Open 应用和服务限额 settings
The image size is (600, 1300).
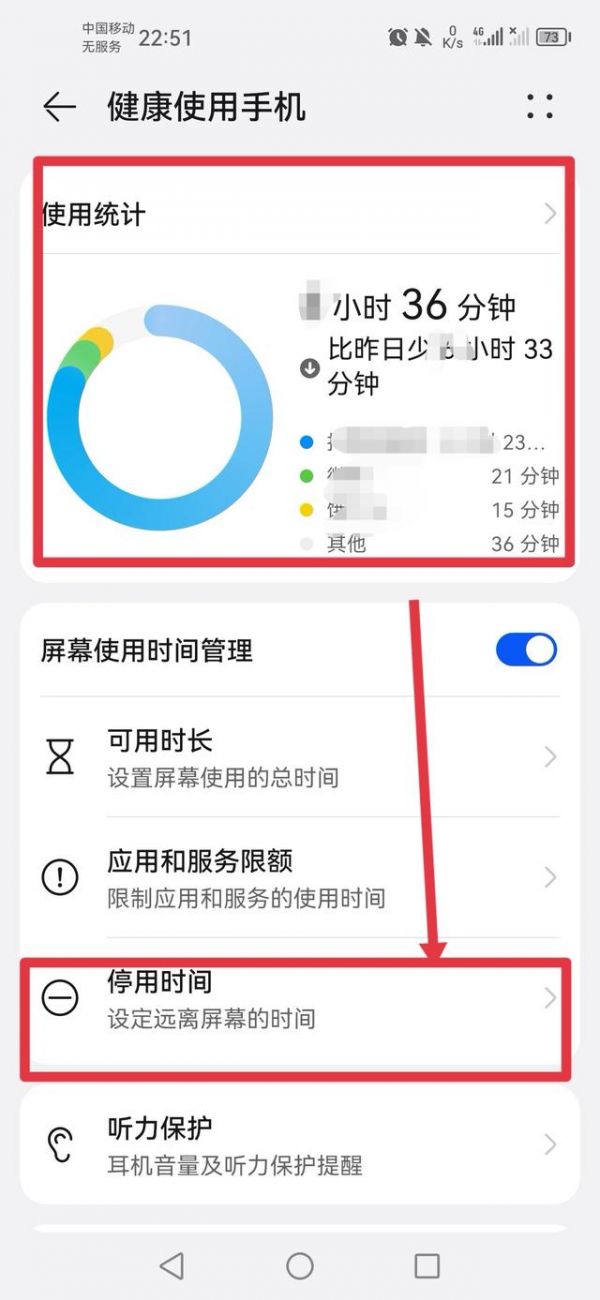pos(300,877)
